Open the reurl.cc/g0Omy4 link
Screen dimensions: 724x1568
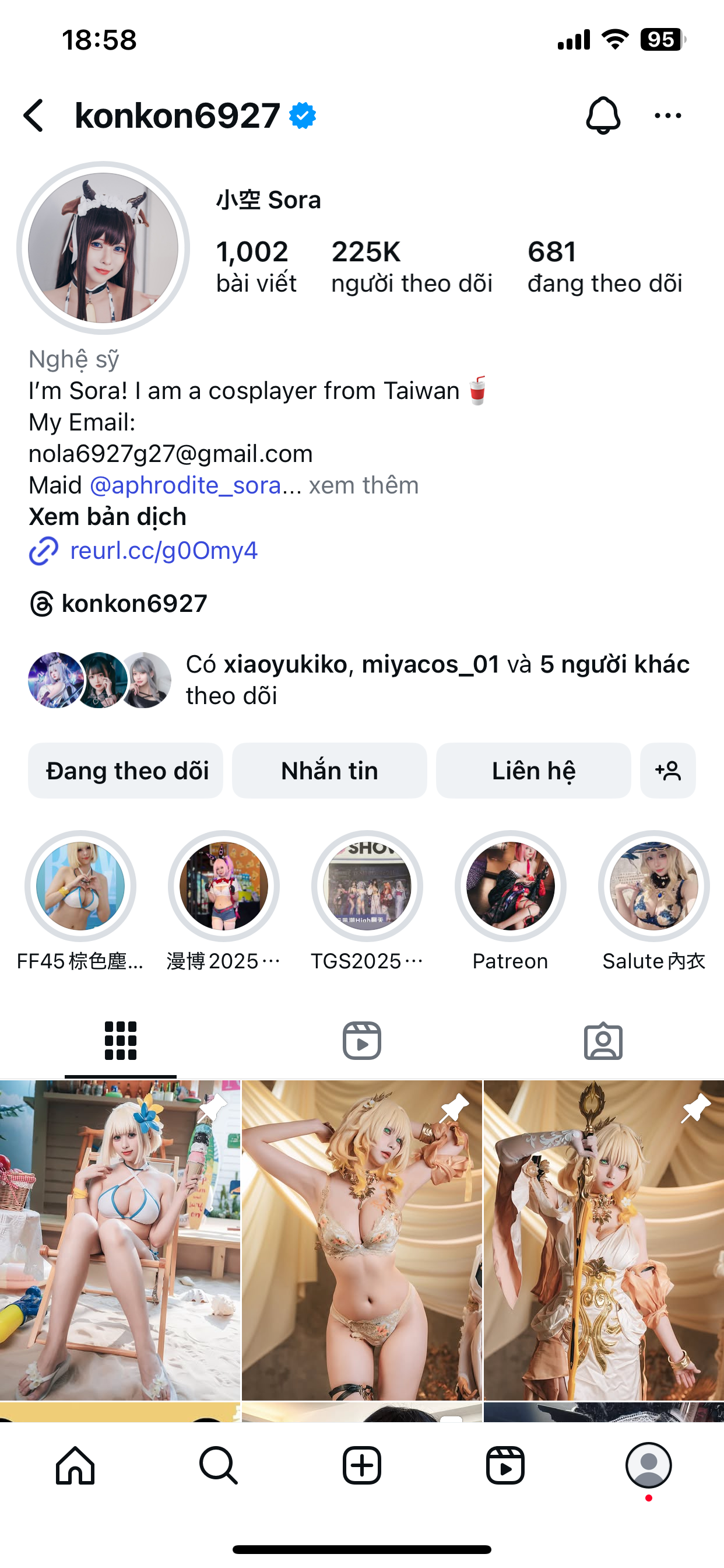[x=163, y=551]
